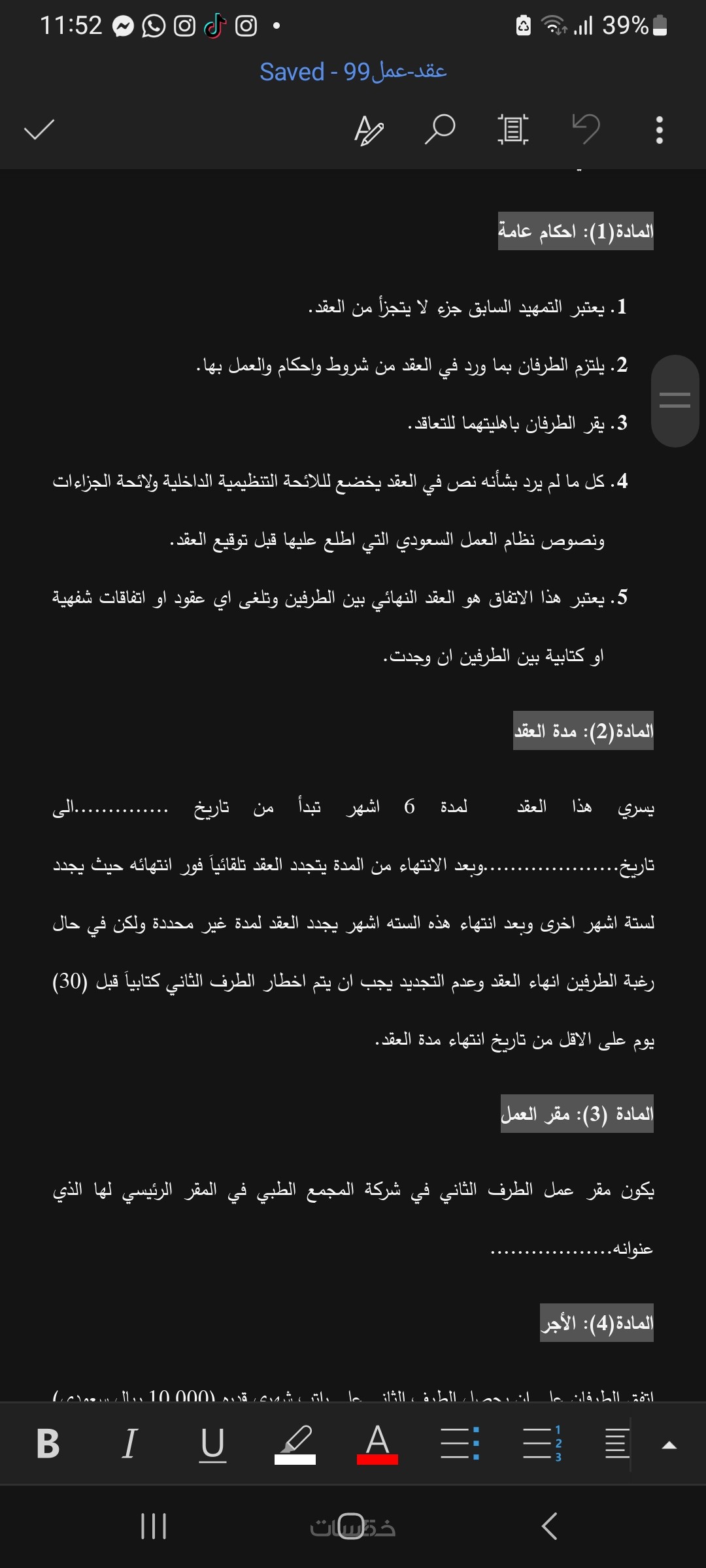Screen dimensions: 706x1568
Task: Go back using the system back button
Action: tap(550, 1526)
